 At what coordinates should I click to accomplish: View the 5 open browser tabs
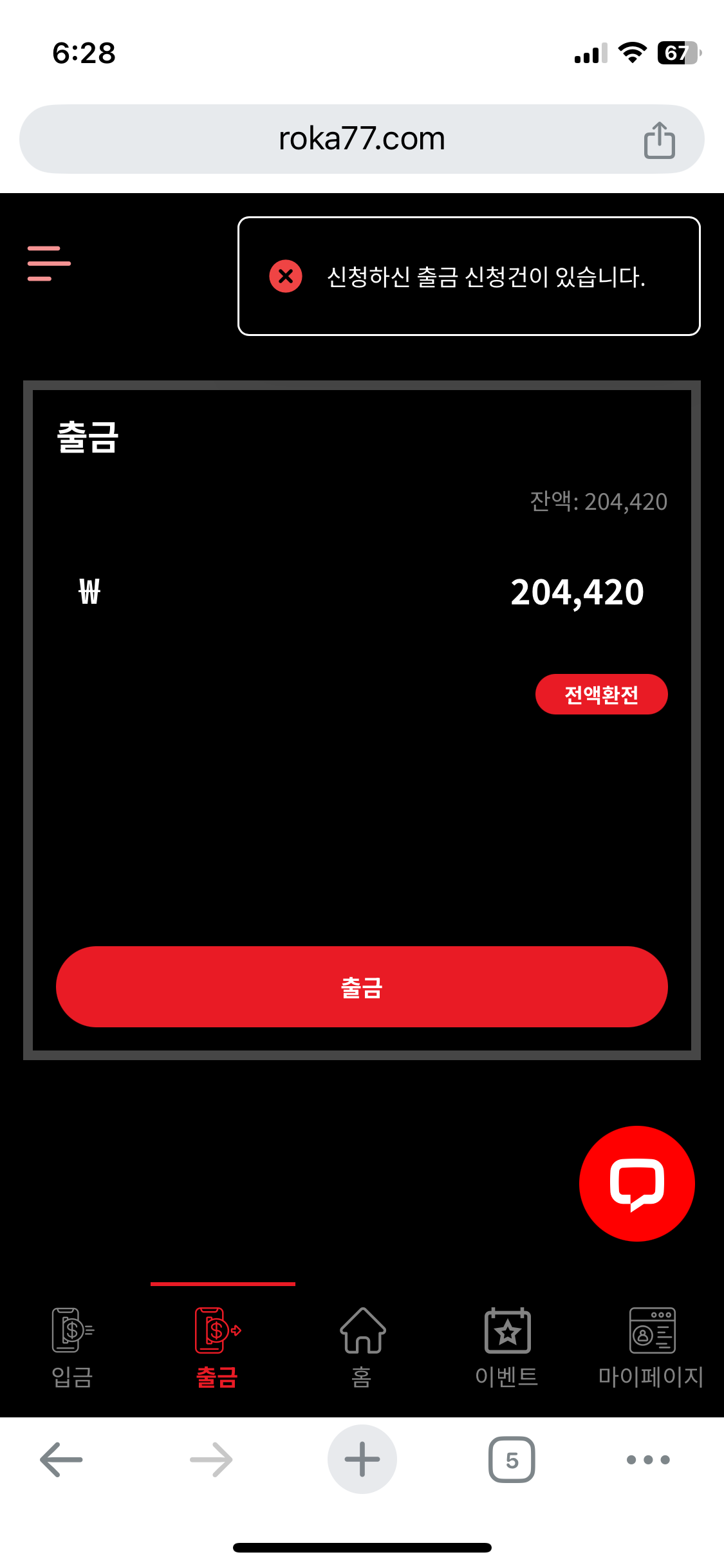pyautogui.click(x=512, y=1459)
